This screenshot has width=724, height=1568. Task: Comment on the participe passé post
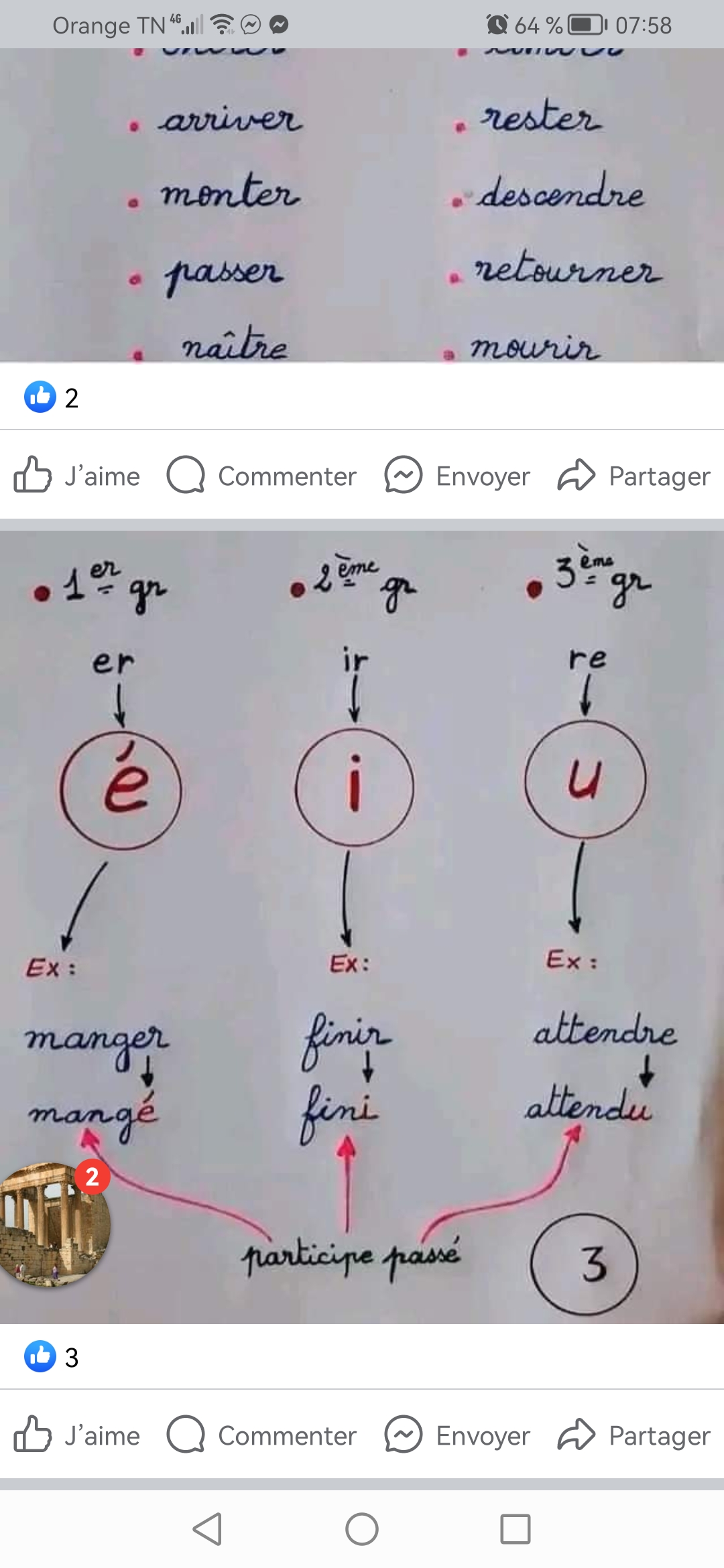click(261, 1435)
